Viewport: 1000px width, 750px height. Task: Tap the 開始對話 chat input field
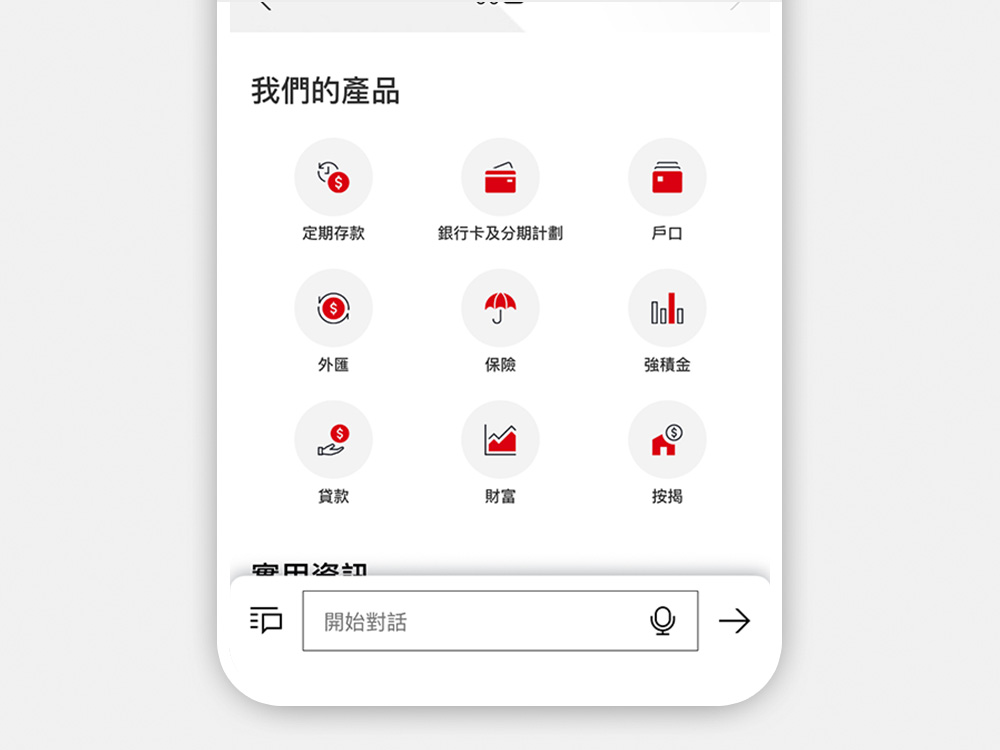tap(470, 621)
